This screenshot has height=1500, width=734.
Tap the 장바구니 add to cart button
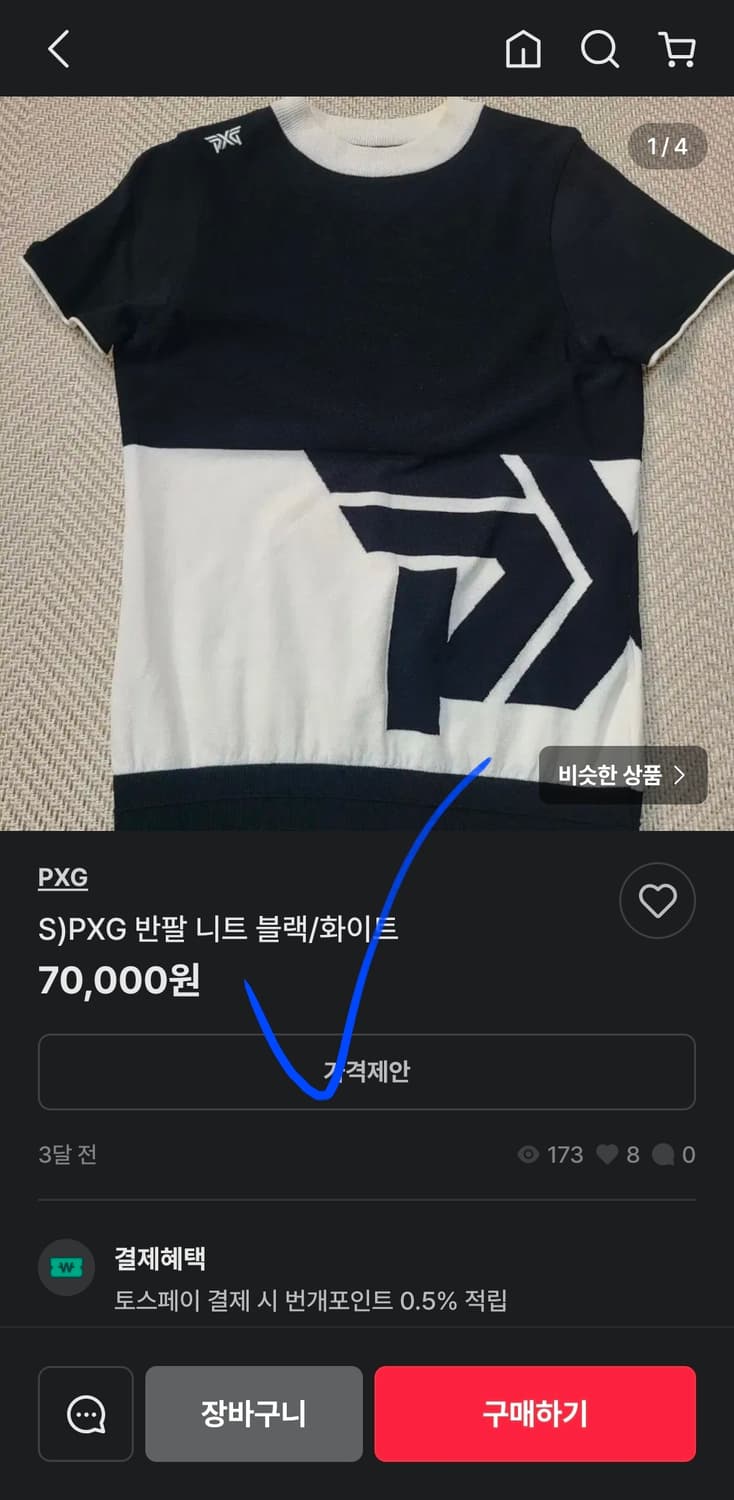click(254, 1414)
